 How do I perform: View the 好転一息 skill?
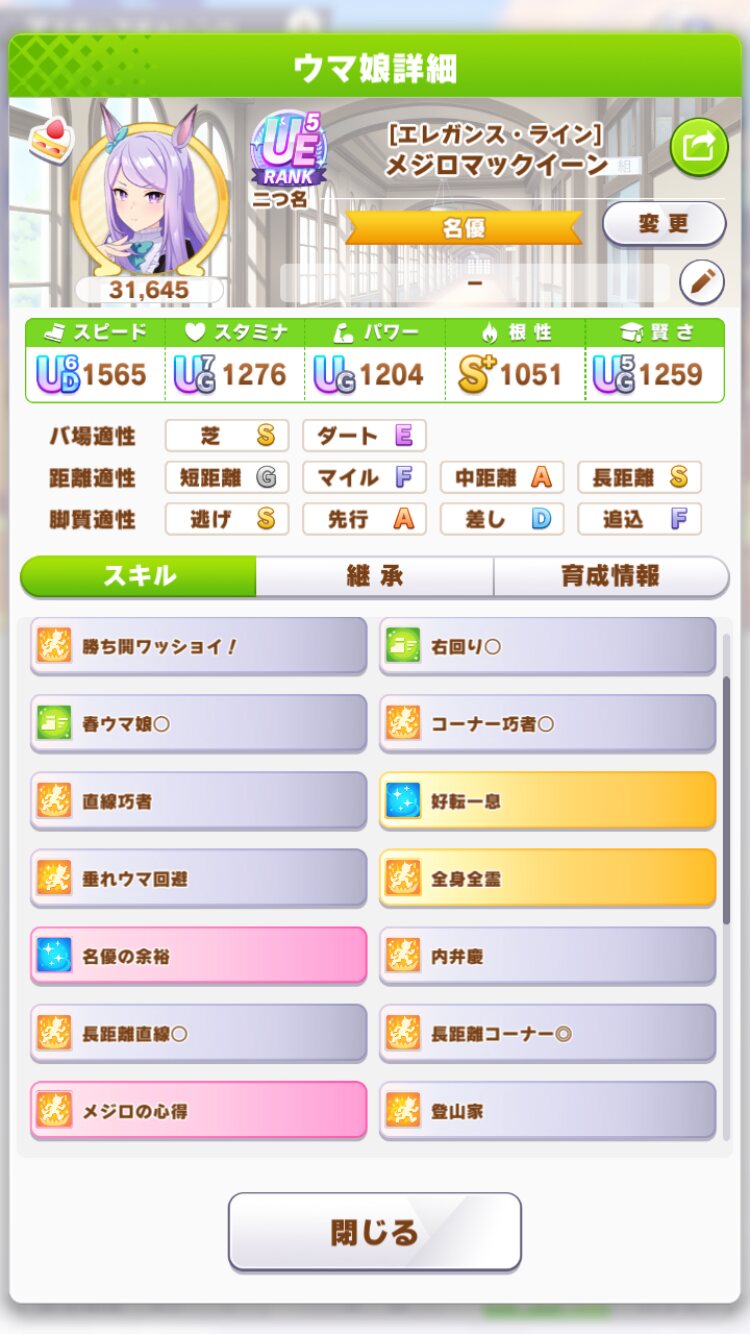(x=547, y=801)
